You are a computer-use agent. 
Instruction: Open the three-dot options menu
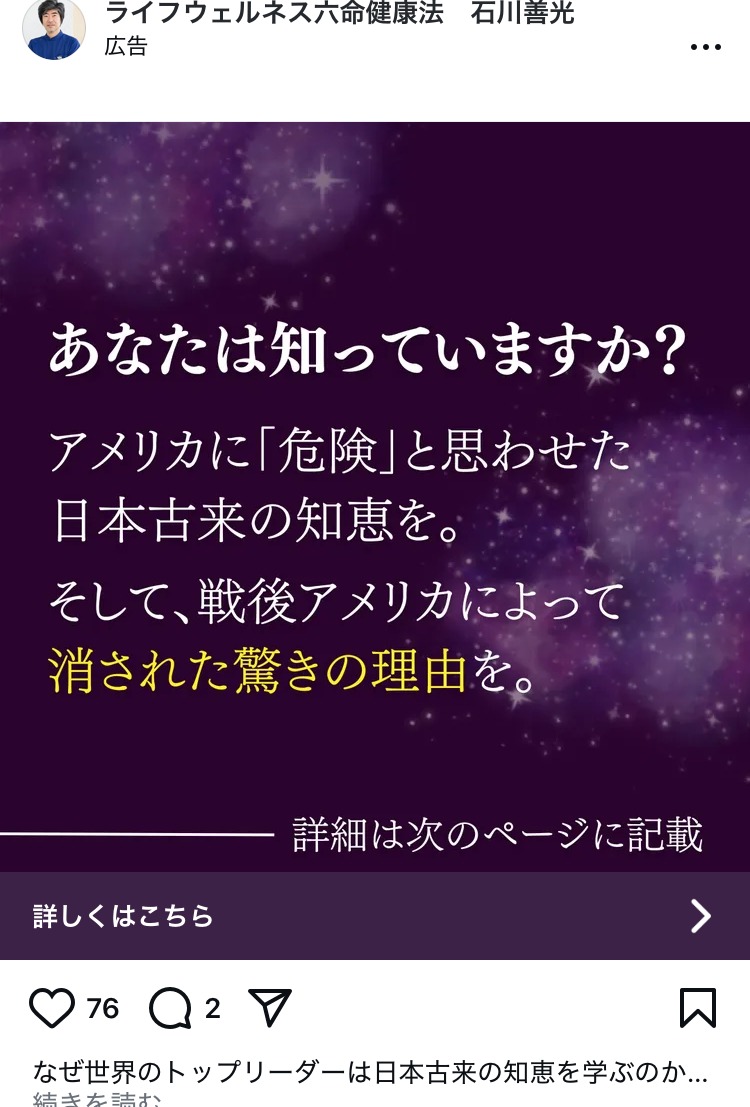(705, 47)
